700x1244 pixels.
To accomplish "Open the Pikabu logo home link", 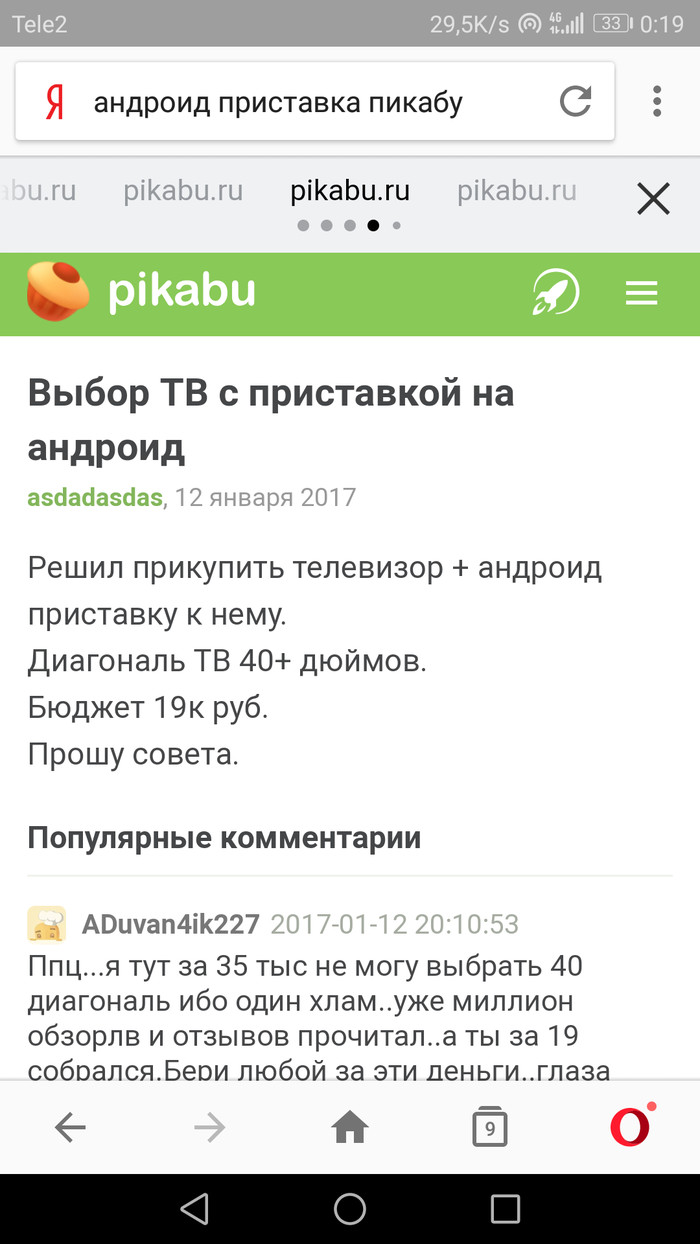I will [140, 292].
